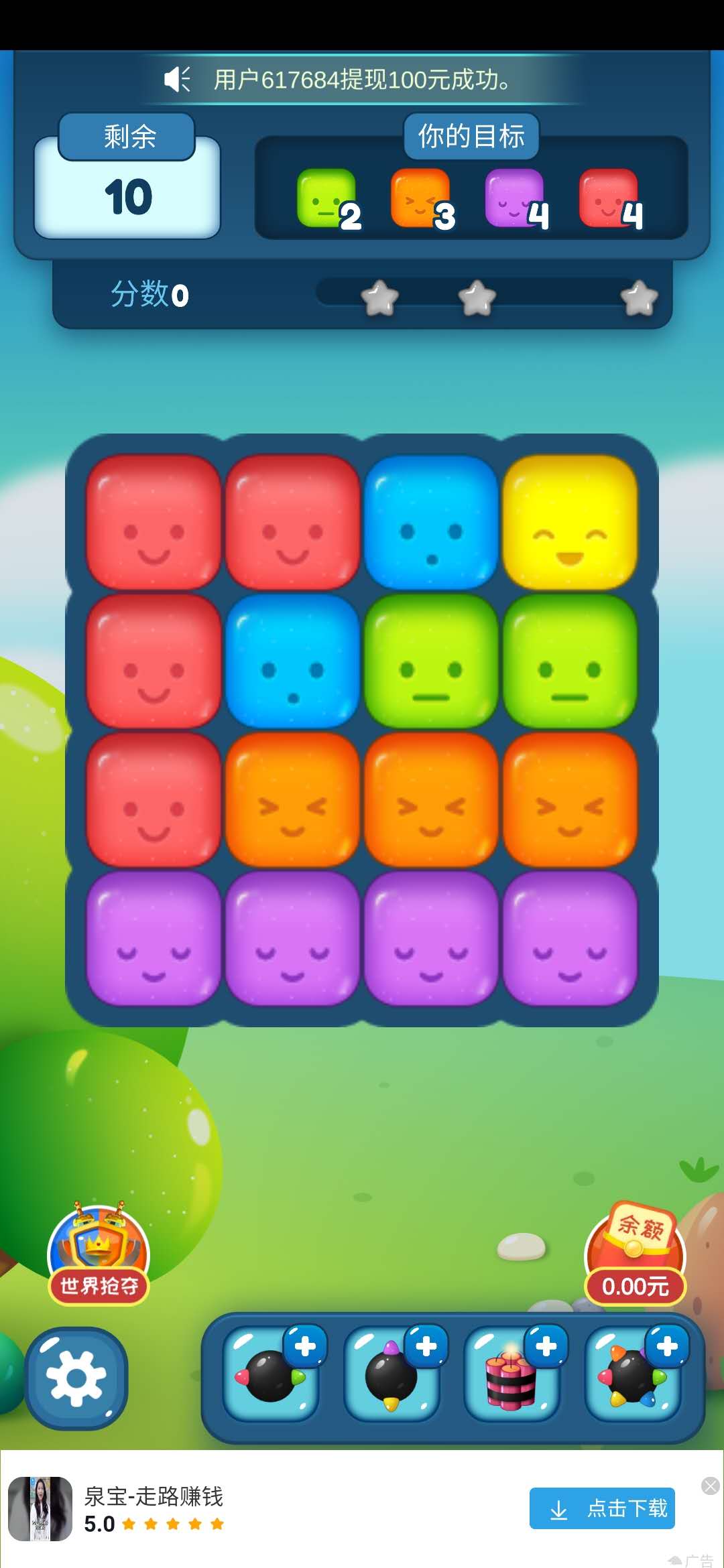Select the dynamite booster

coord(512,1376)
